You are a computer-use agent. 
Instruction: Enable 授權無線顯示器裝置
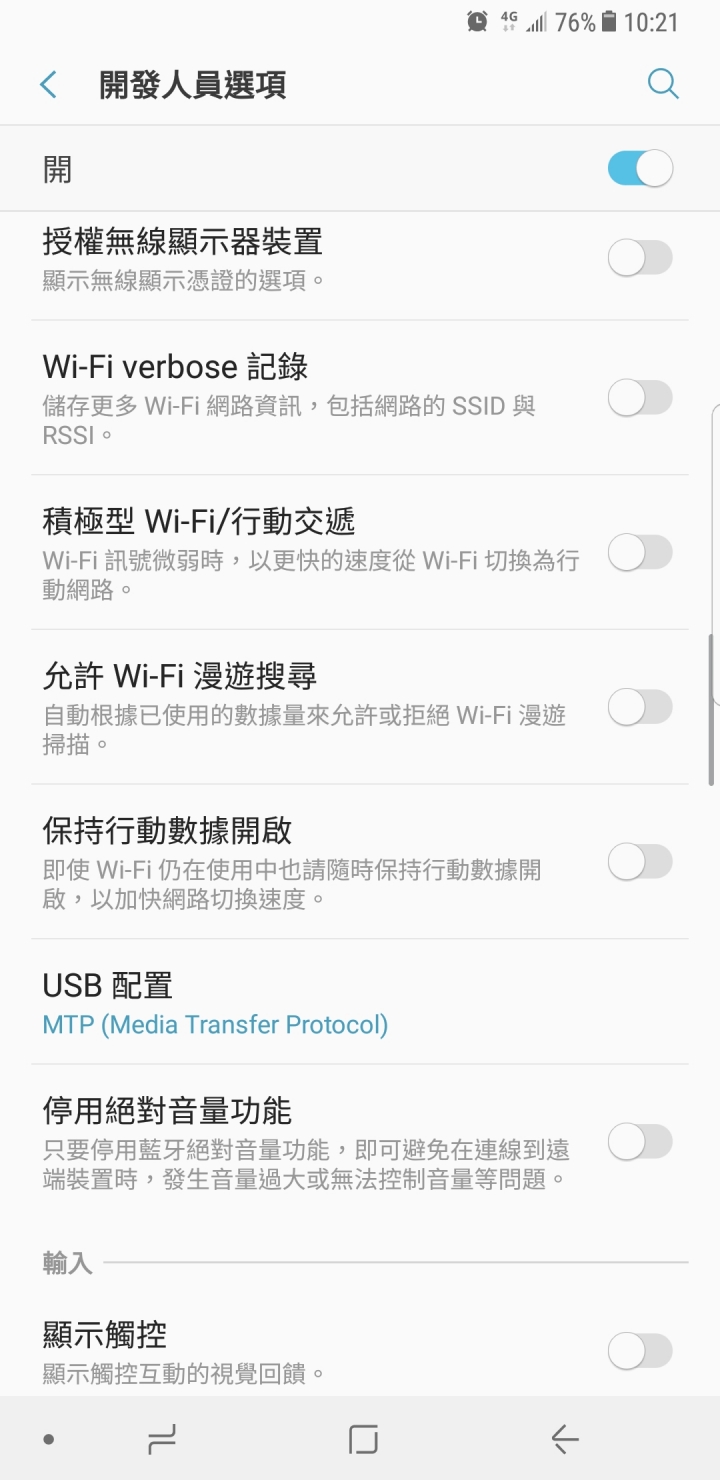tap(640, 258)
